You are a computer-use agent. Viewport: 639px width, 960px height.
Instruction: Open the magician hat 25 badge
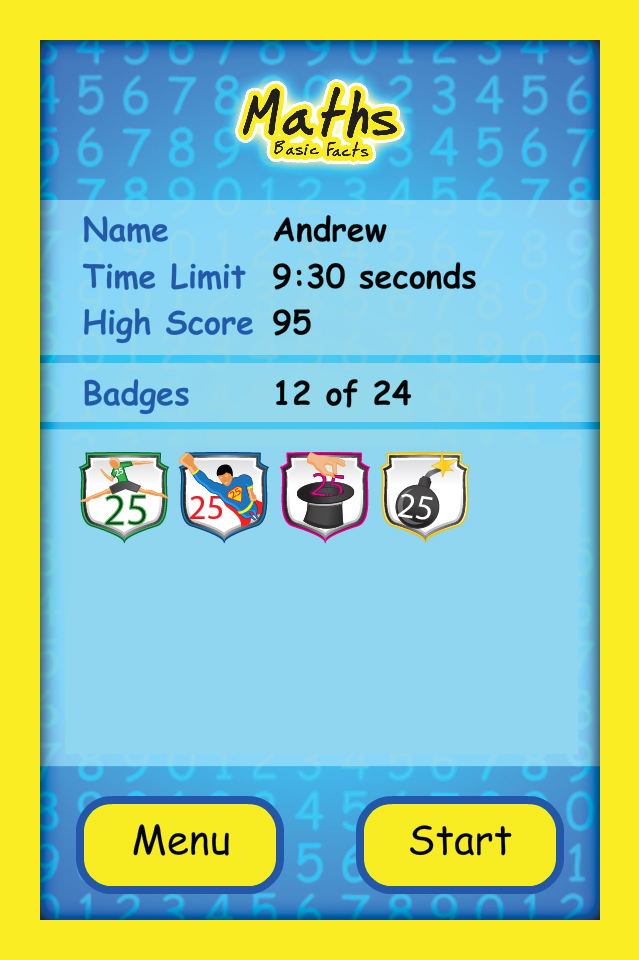(x=325, y=497)
